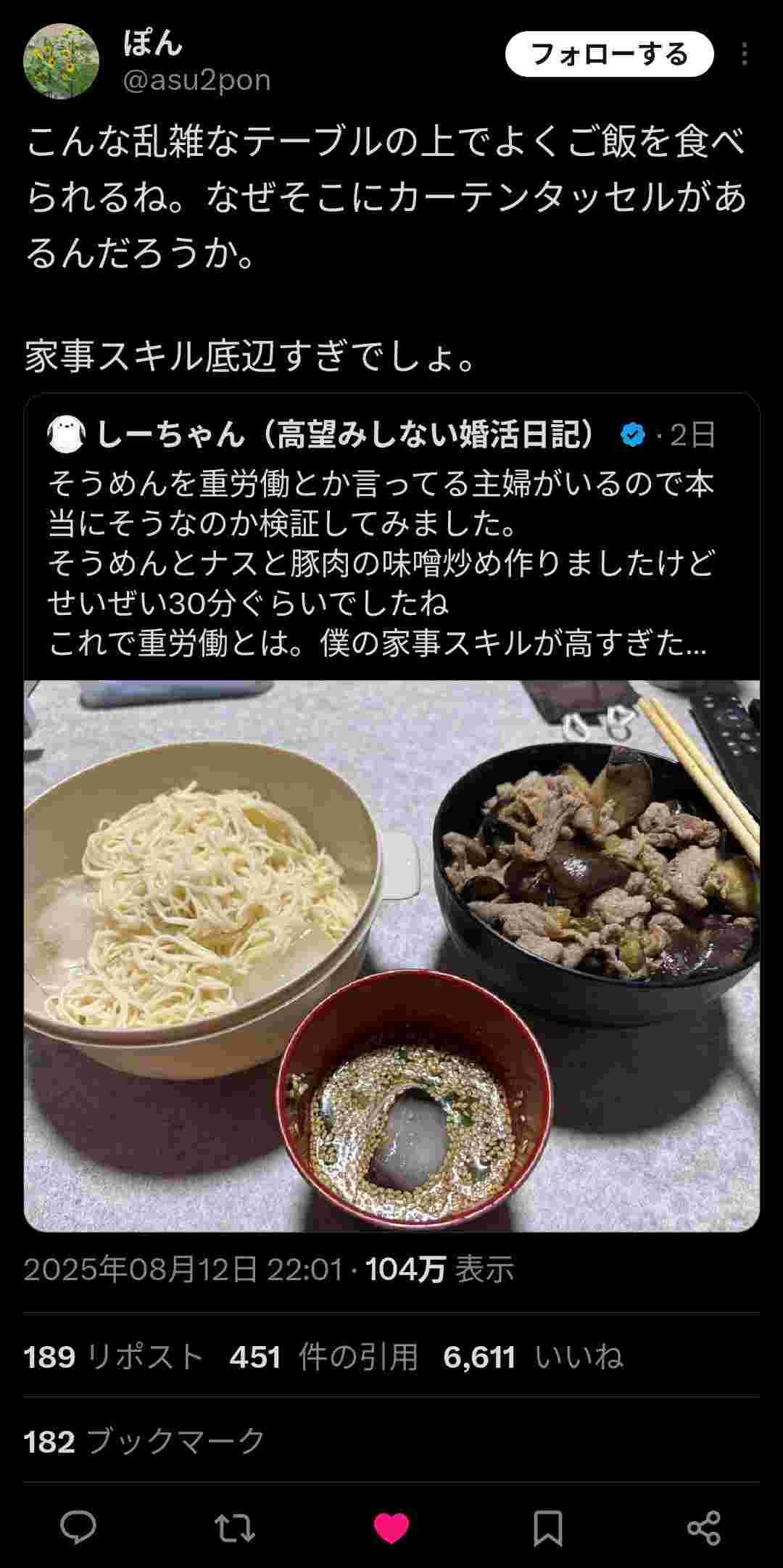Open the reply icon under the post
Viewport: 783px width, 1568px height.
click(78, 1527)
